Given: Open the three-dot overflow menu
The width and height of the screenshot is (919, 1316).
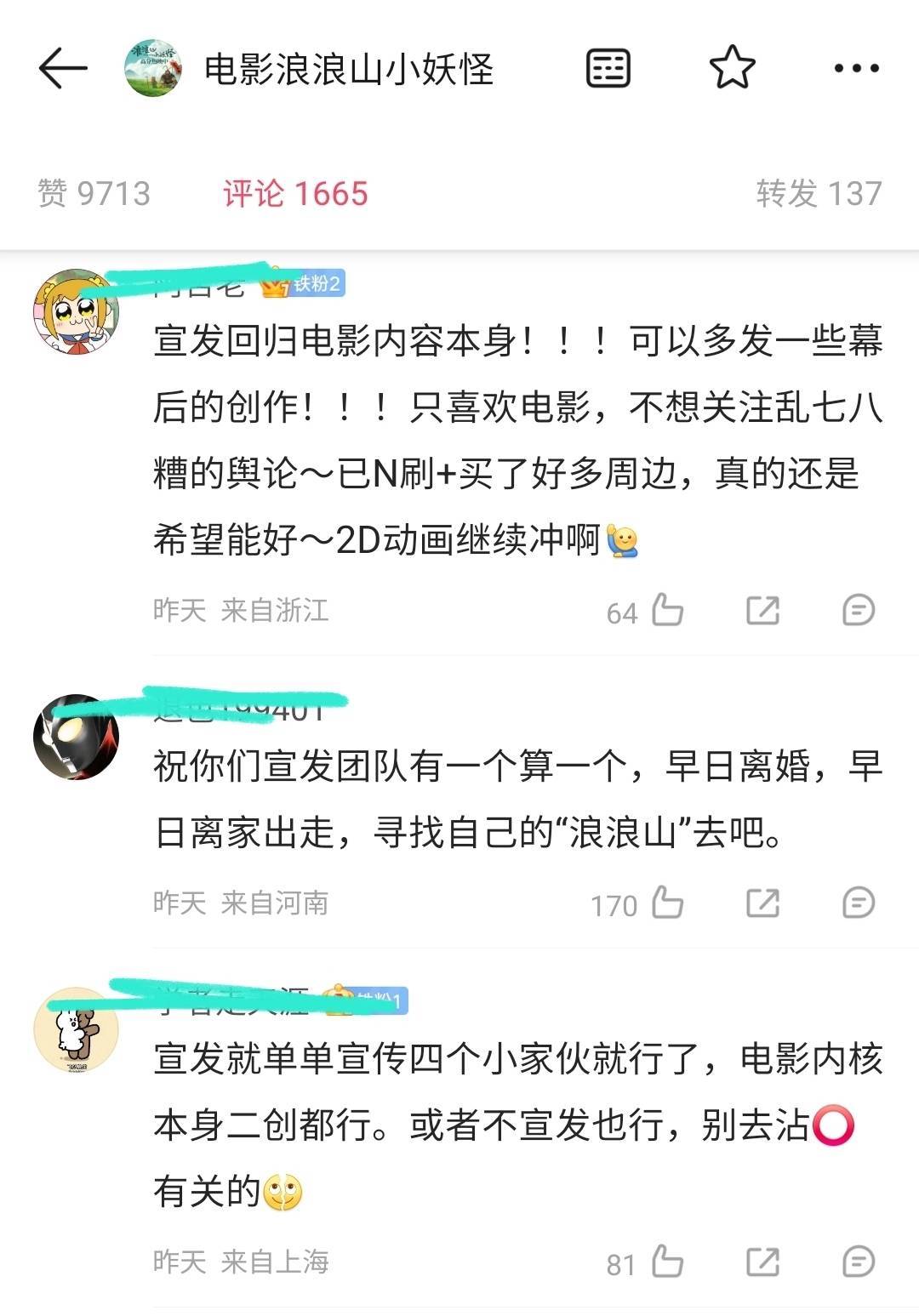Looking at the screenshot, I should point(856,68).
